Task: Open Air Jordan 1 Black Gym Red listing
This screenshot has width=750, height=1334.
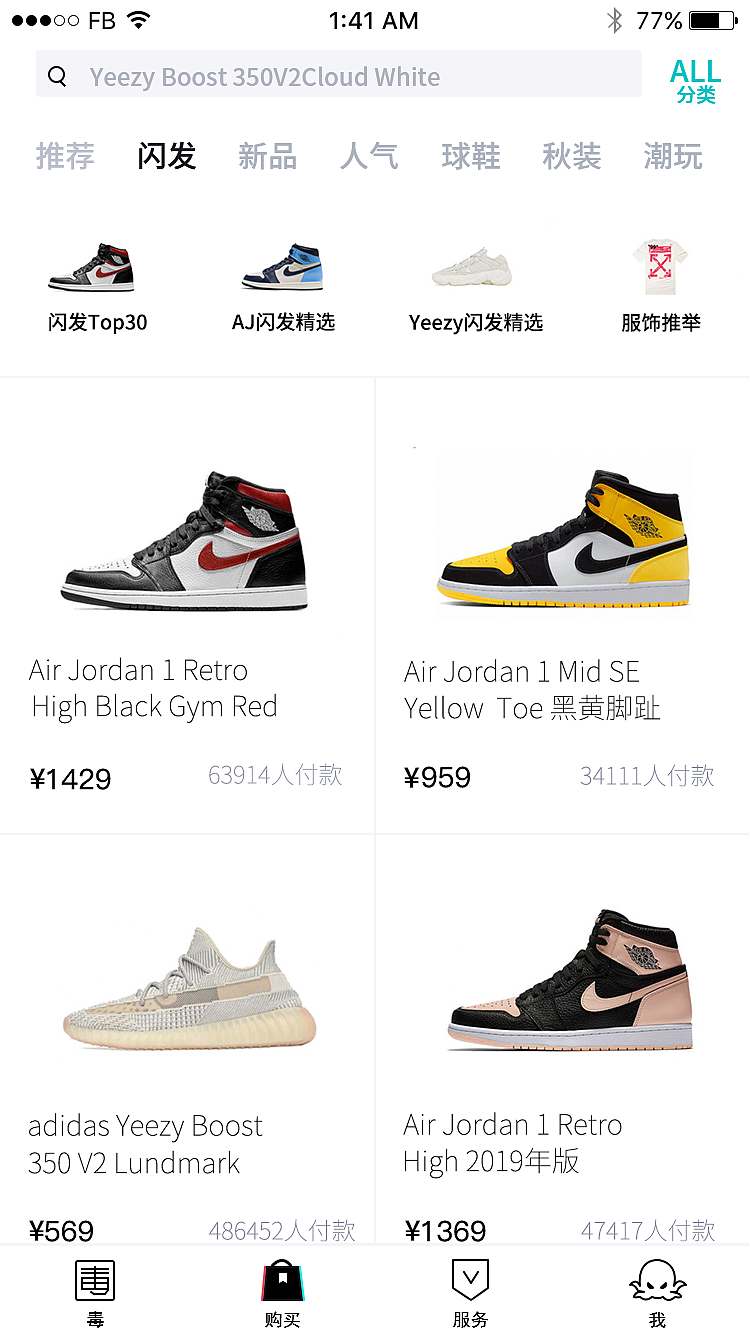Action: click(x=186, y=540)
